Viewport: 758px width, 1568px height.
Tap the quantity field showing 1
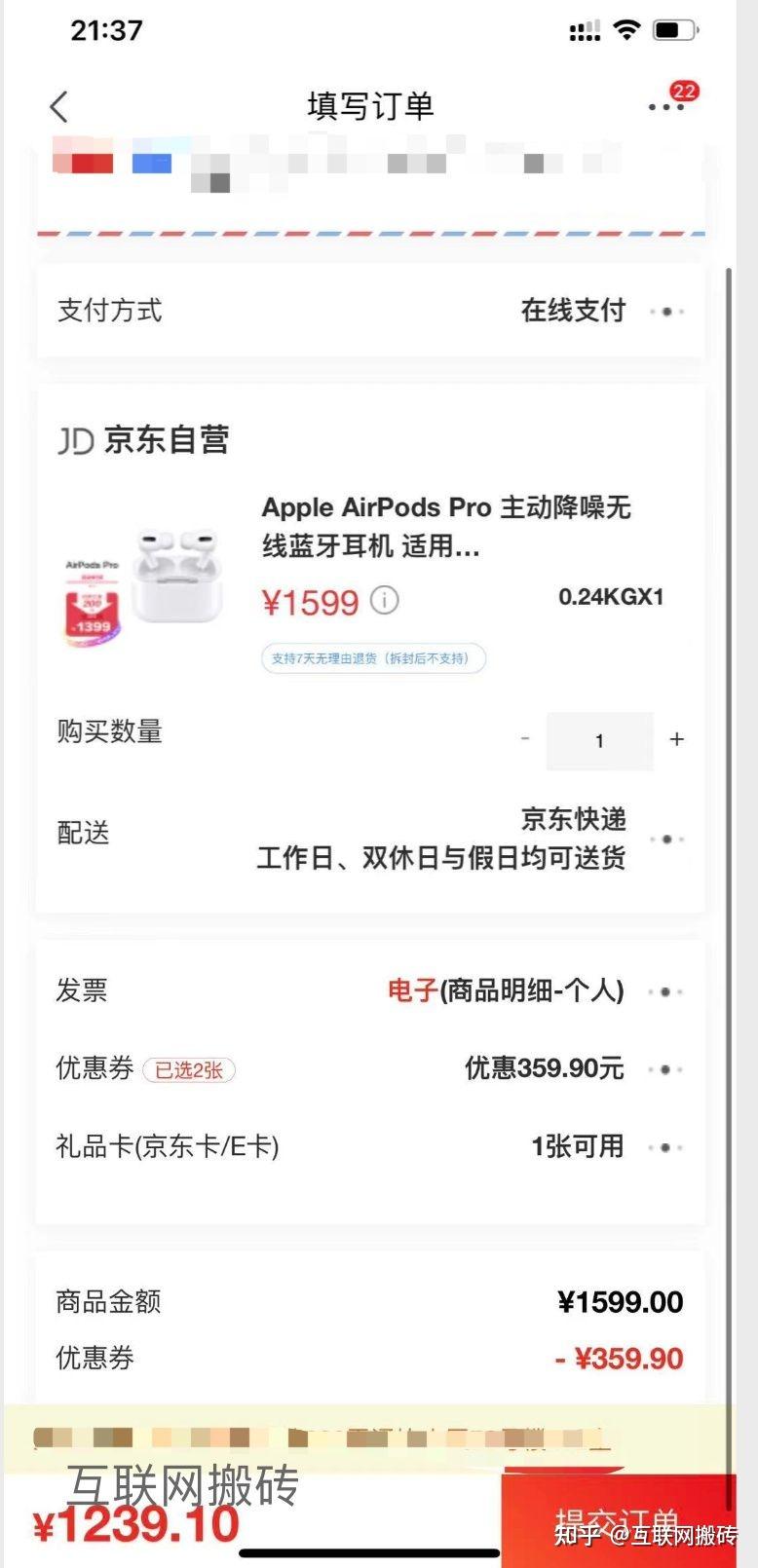pyautogui.click(x=599, y=741)
